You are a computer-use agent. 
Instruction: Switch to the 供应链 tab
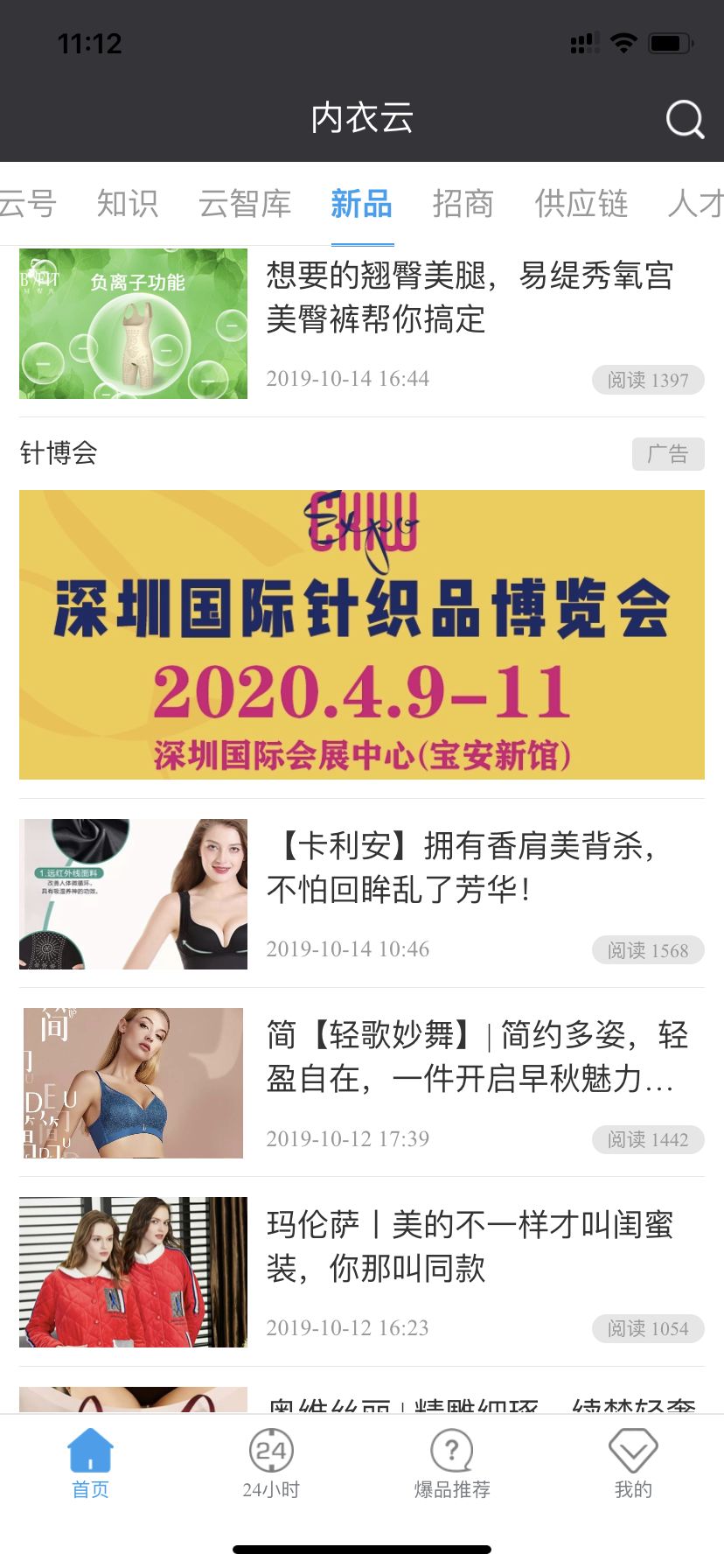point(581,203)
